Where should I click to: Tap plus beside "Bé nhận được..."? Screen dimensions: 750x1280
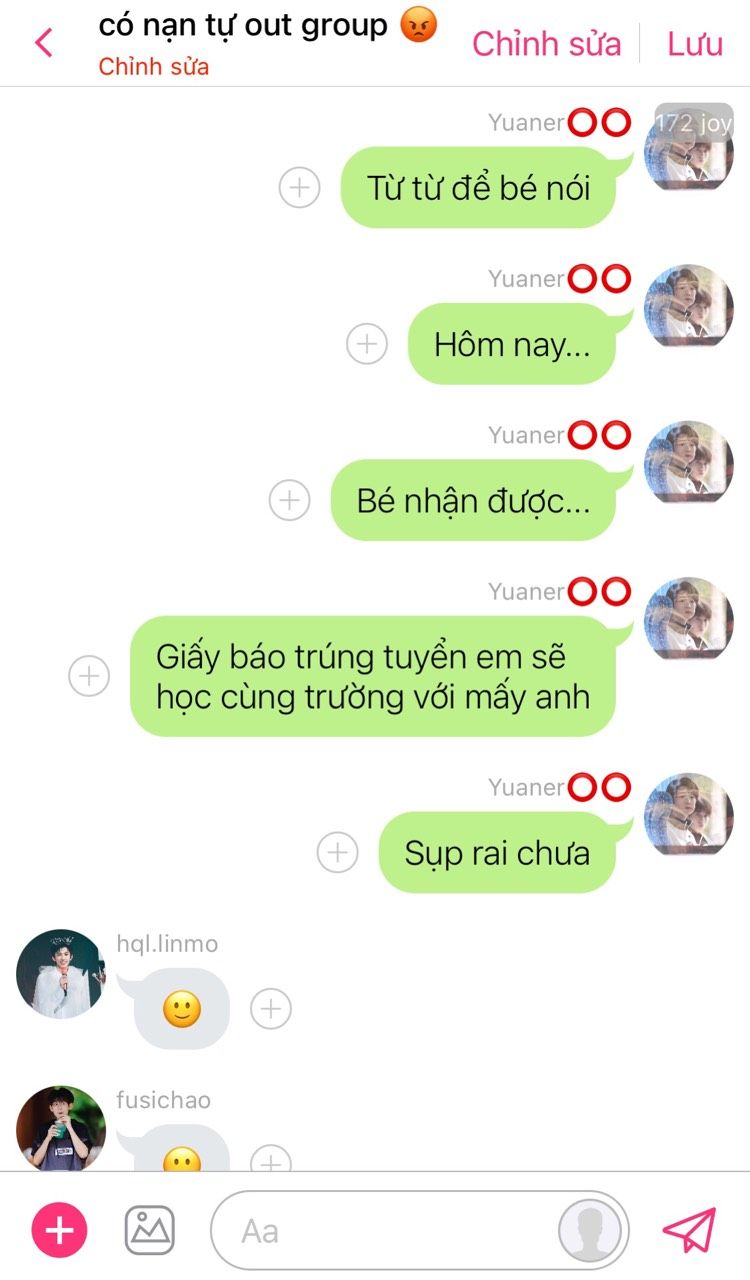pos(290,500)
